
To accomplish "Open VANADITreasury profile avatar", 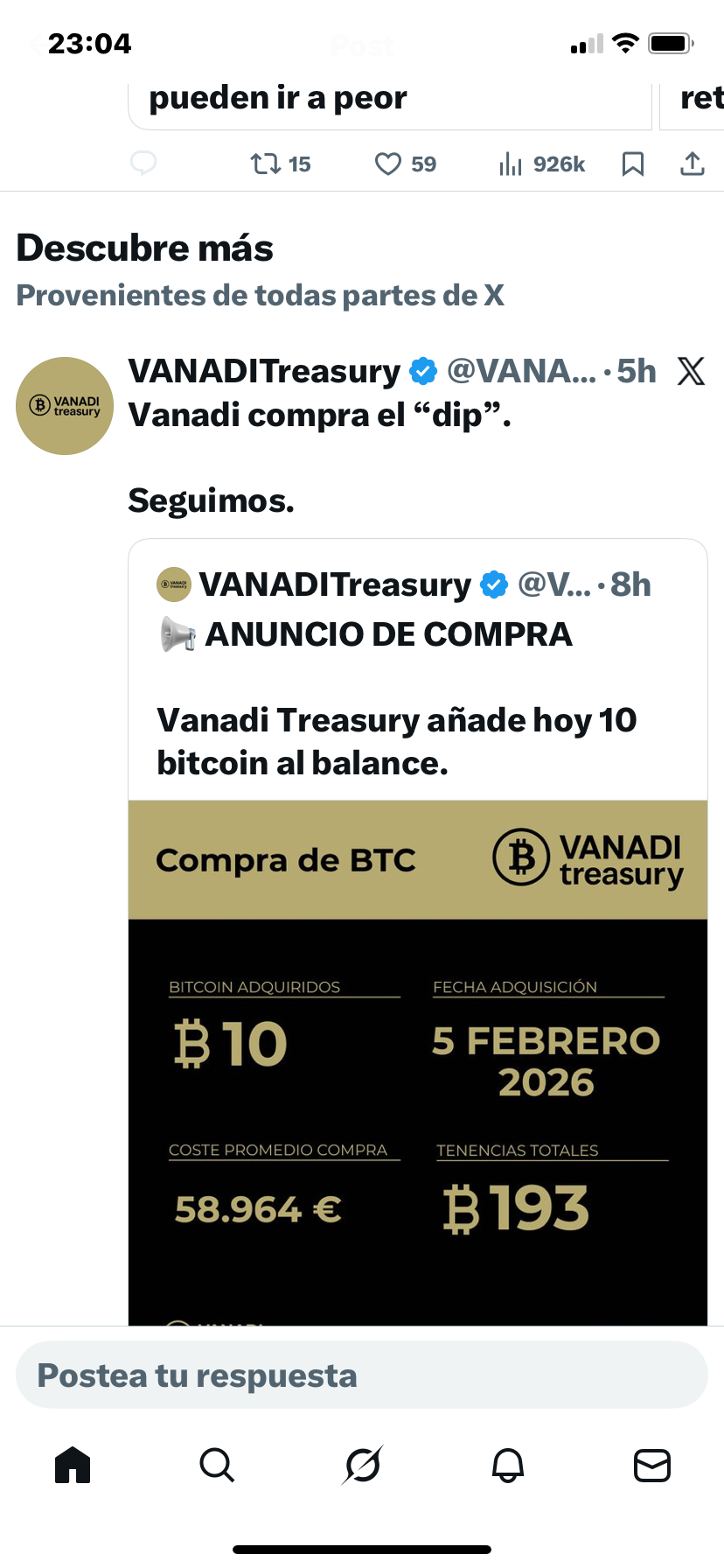I will 65,406.
